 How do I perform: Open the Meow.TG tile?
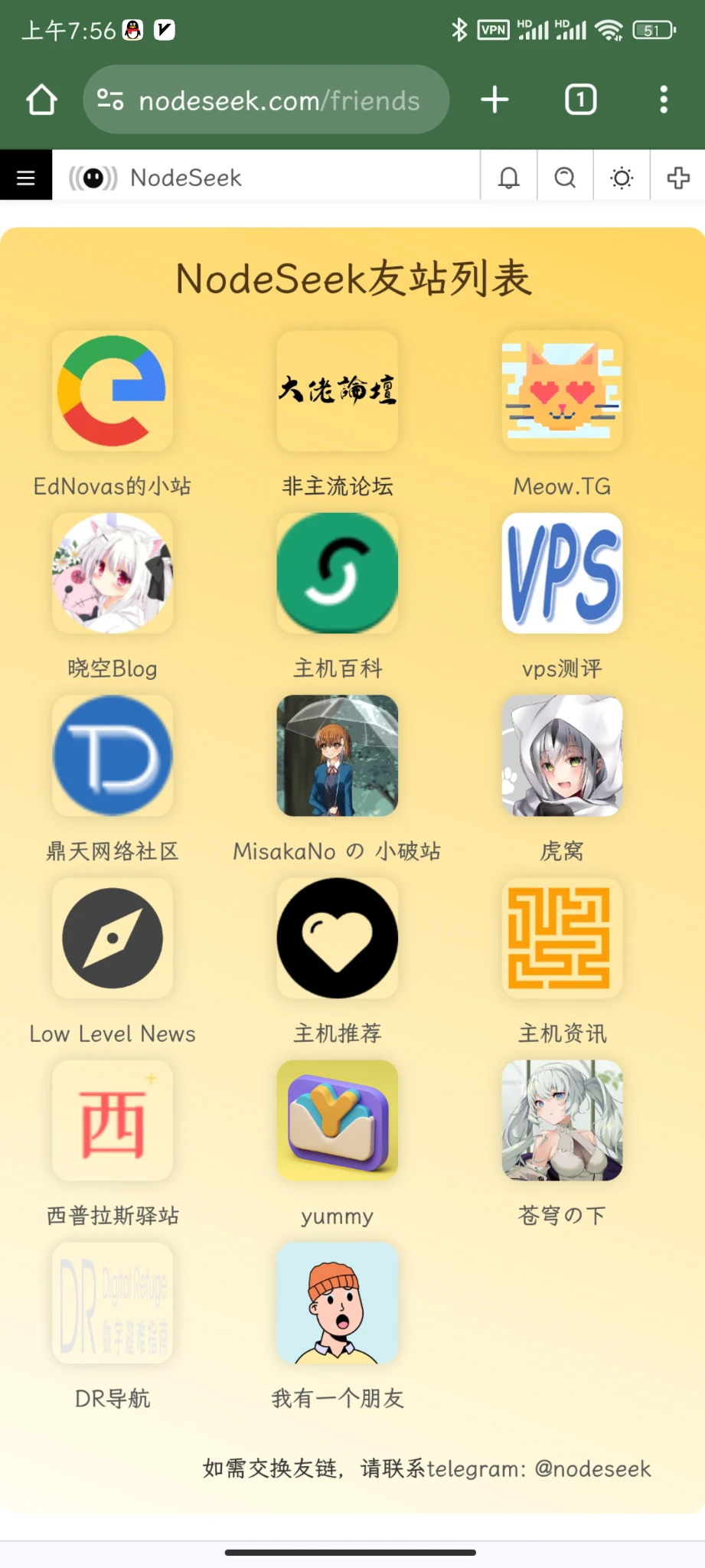click(x=562, y=391)
